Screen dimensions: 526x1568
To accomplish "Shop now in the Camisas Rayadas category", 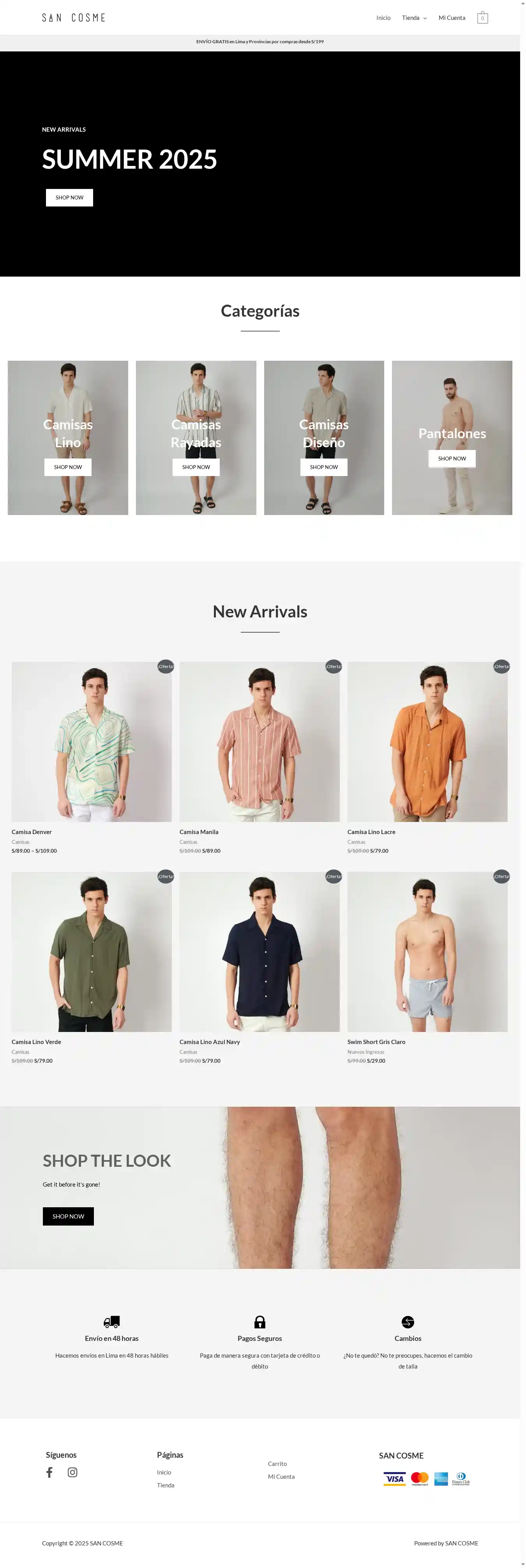I will pos(196,467).
